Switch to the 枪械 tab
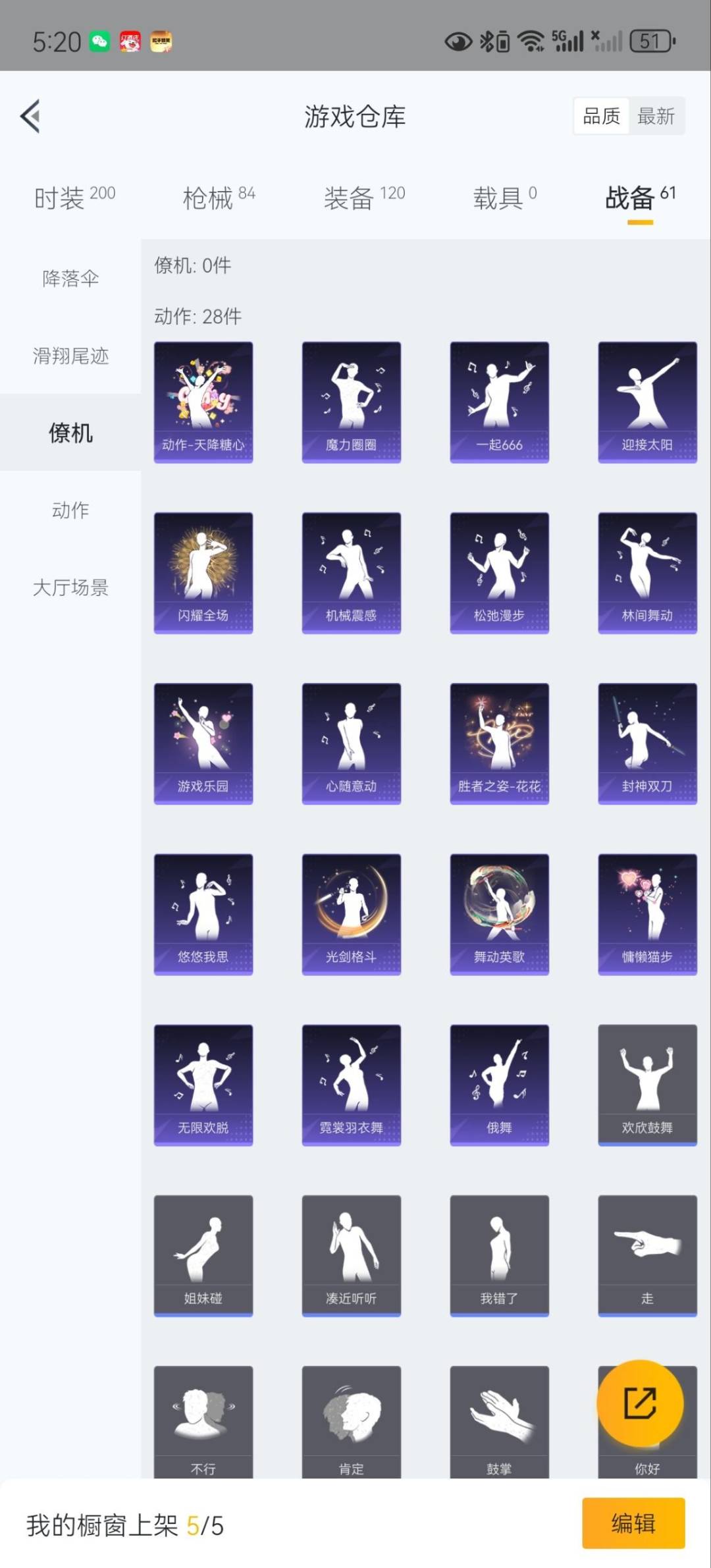The height and width of the screenshot is (1568, 711). pos(219,198)
